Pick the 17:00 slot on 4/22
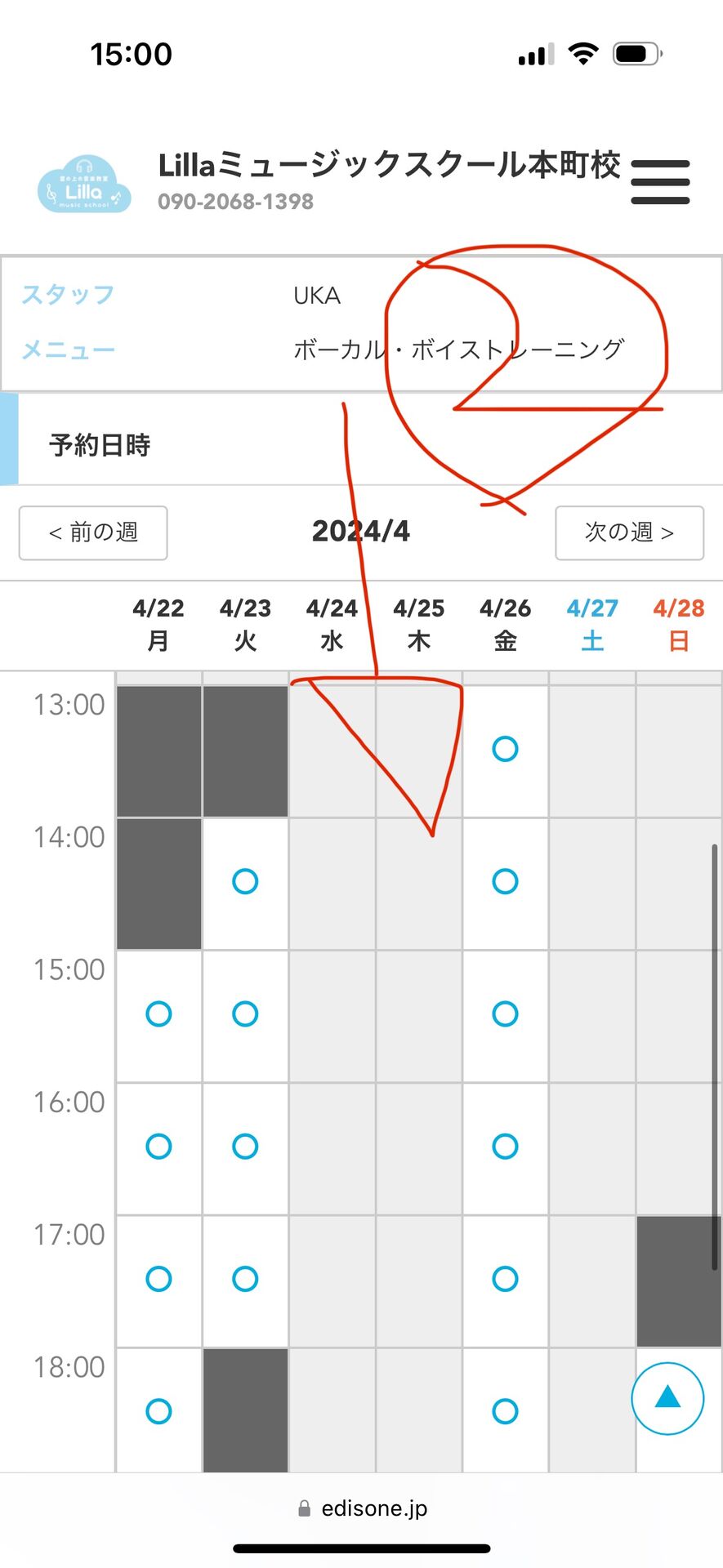The image size is (723, 1568). pyautogui.click(x=158, y=1278)
